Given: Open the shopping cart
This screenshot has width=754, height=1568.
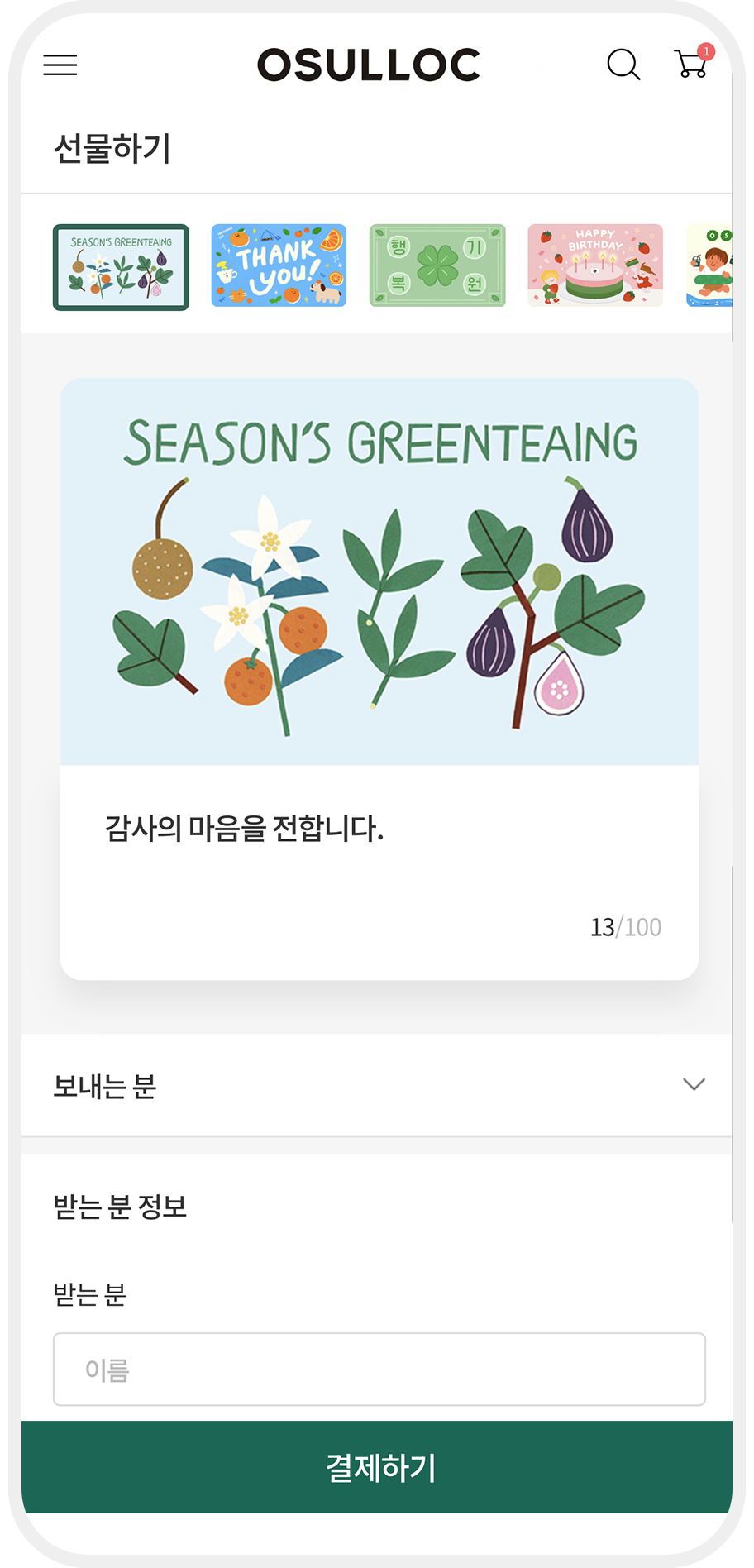Looking at the screenshot, I should pyautogui.click(x=691, y=64).
